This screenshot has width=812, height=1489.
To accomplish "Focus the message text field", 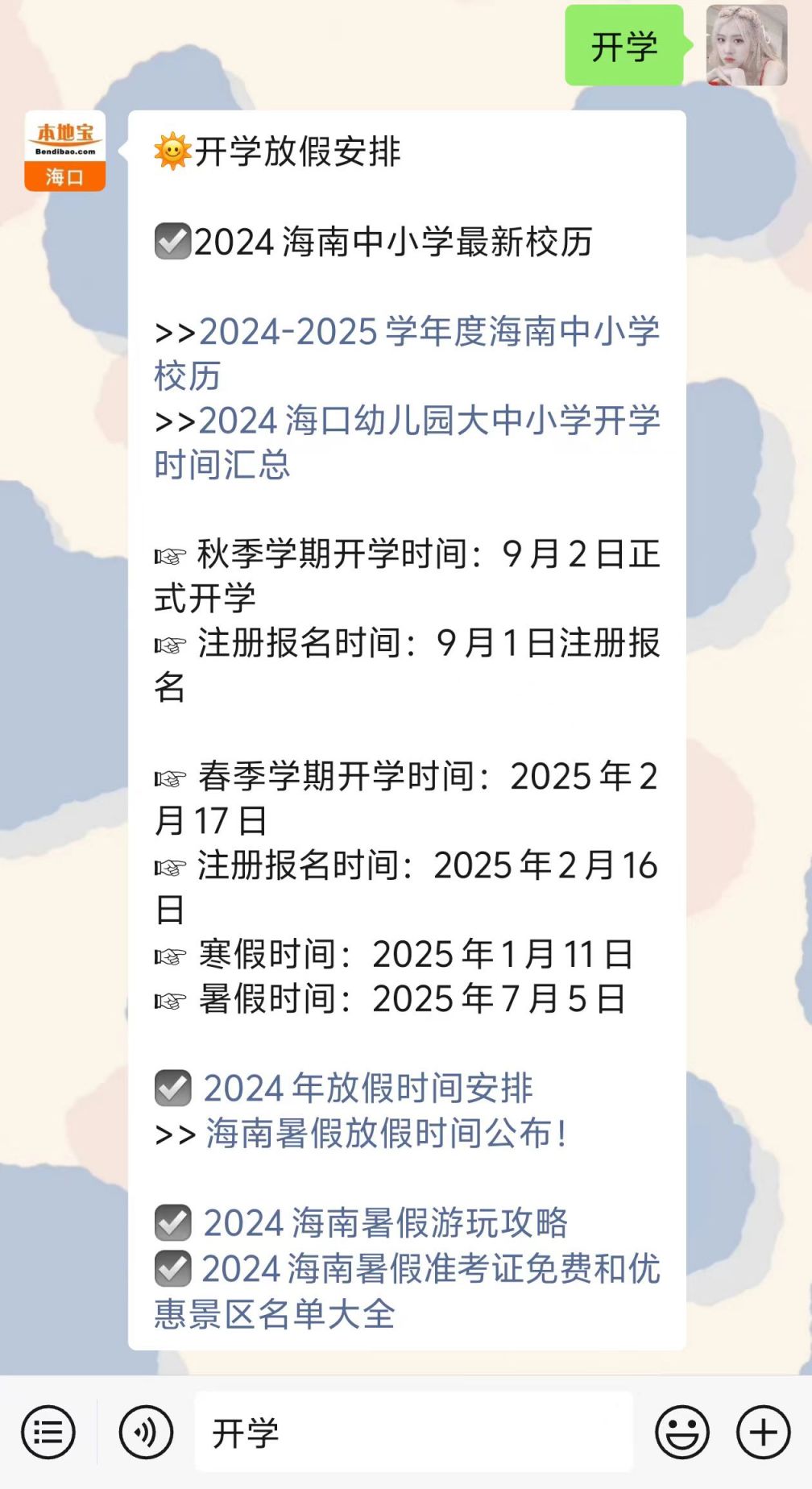I will pos(412,1433).
